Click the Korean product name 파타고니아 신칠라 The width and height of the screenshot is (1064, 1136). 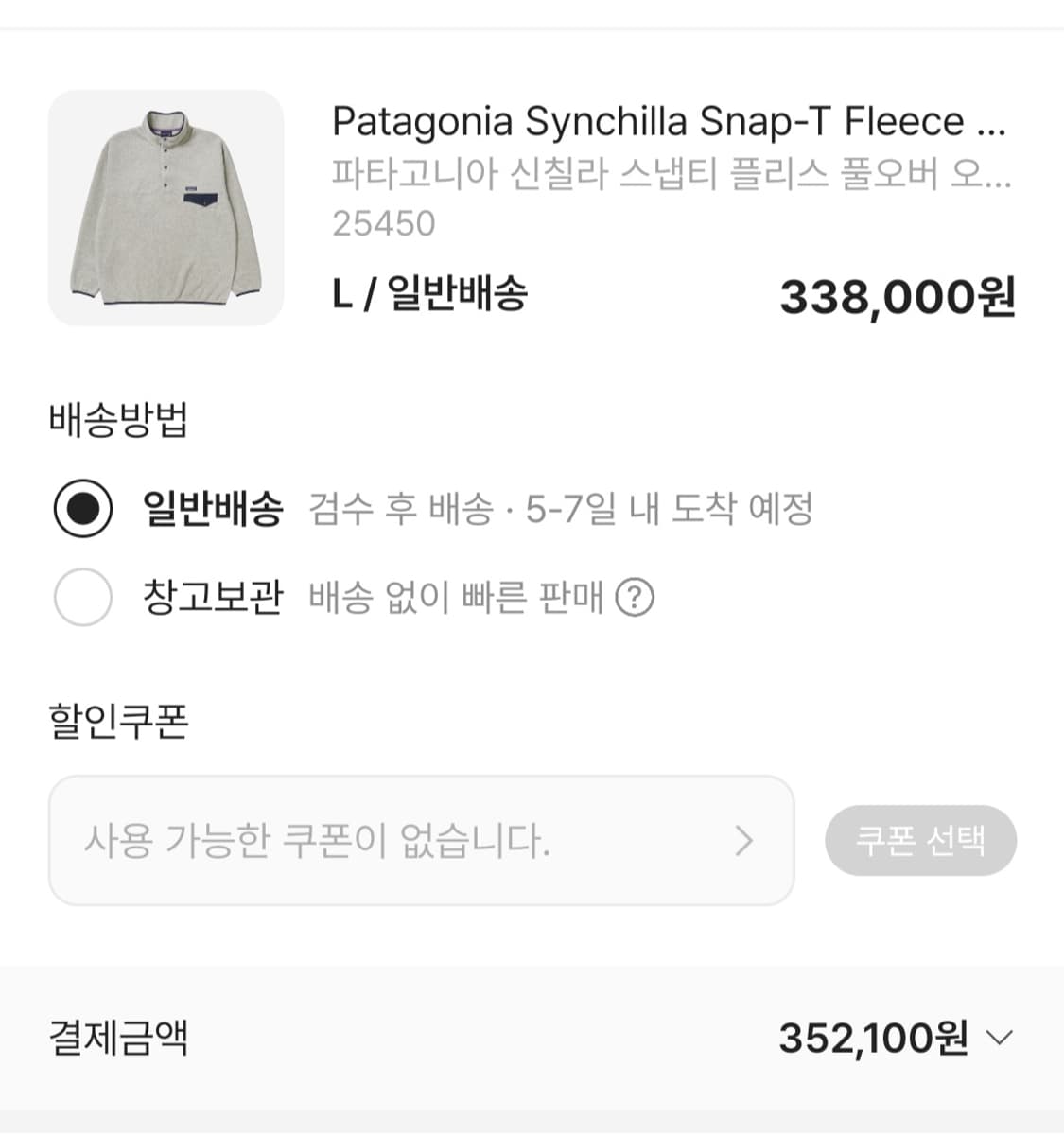[x=672, y=174]
